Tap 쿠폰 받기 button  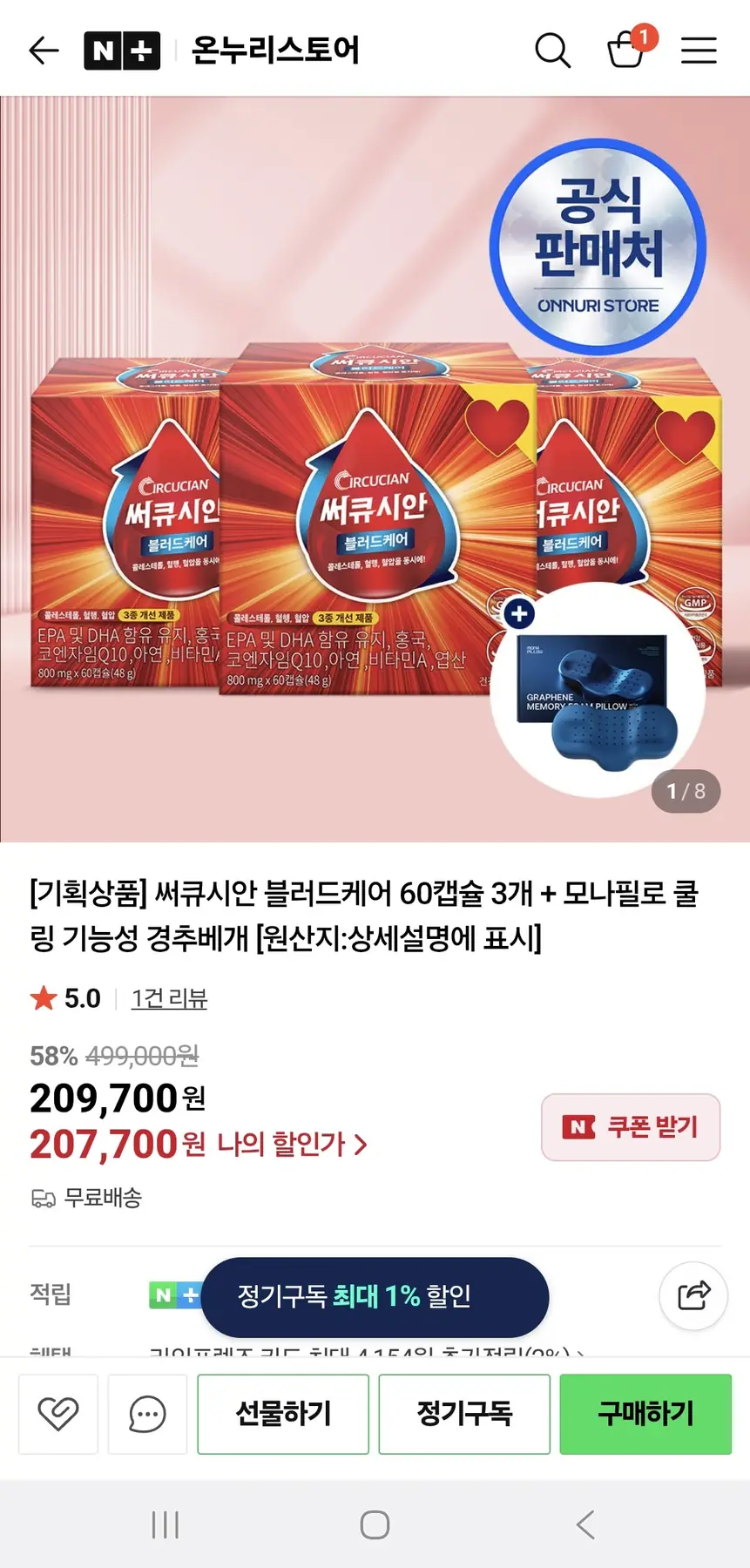(631, 1127)
